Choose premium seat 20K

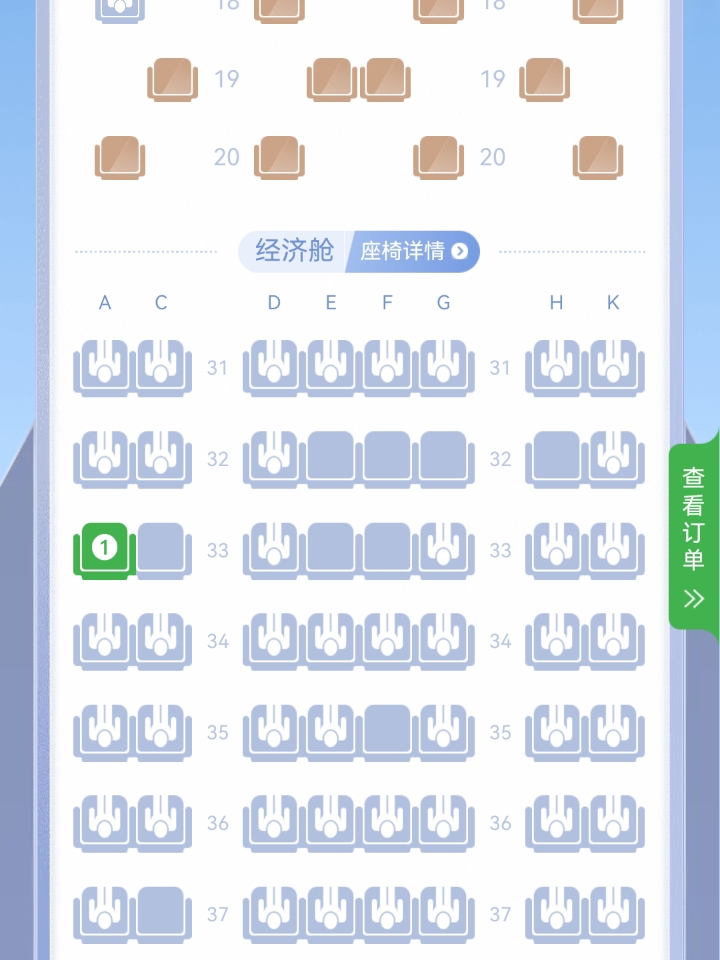598,157
